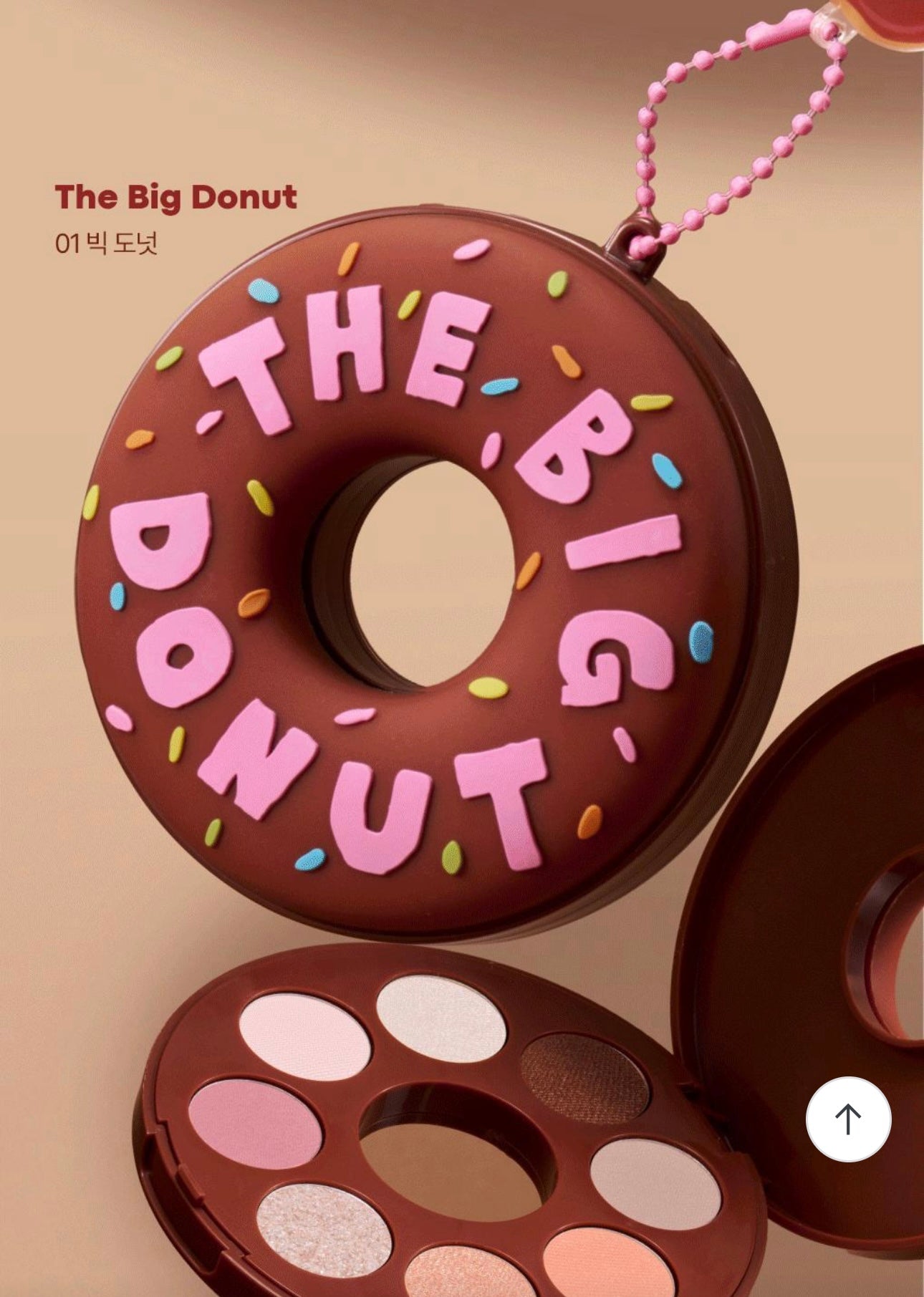Viewport: 924px width, 1297px height.
Task: Select the dark brown shimmer pan
Action: 584,1078
